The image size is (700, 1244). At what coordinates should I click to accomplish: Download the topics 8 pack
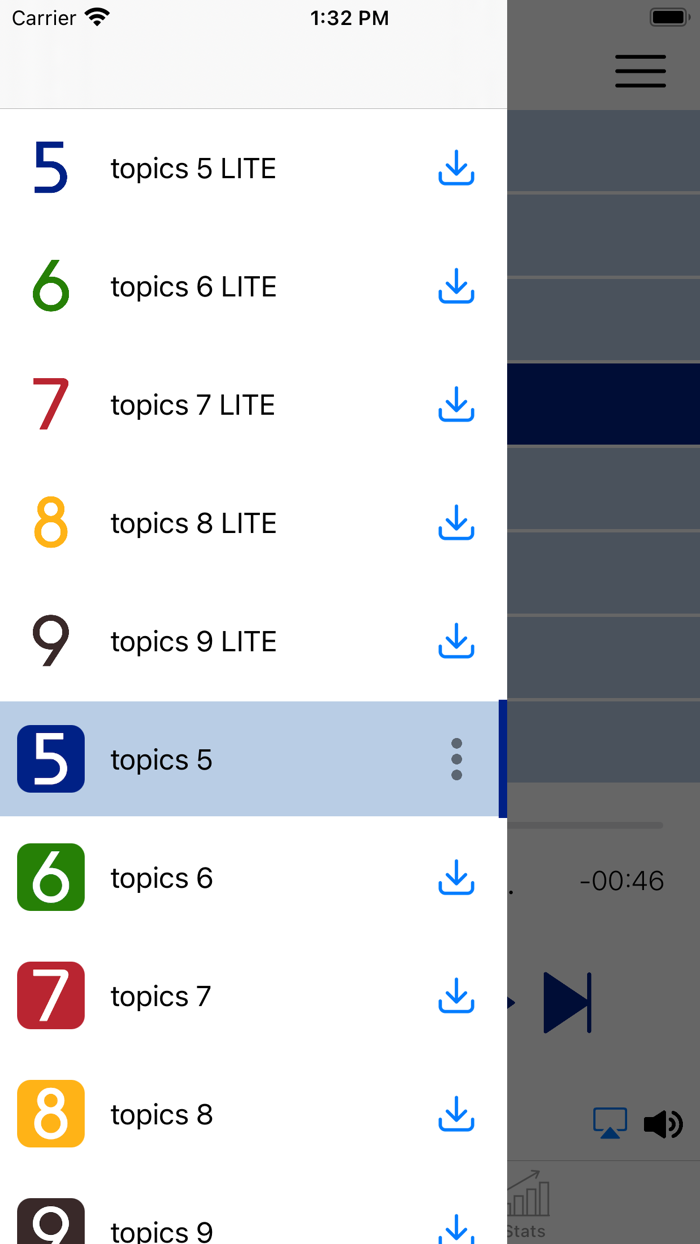(456, 1113)
